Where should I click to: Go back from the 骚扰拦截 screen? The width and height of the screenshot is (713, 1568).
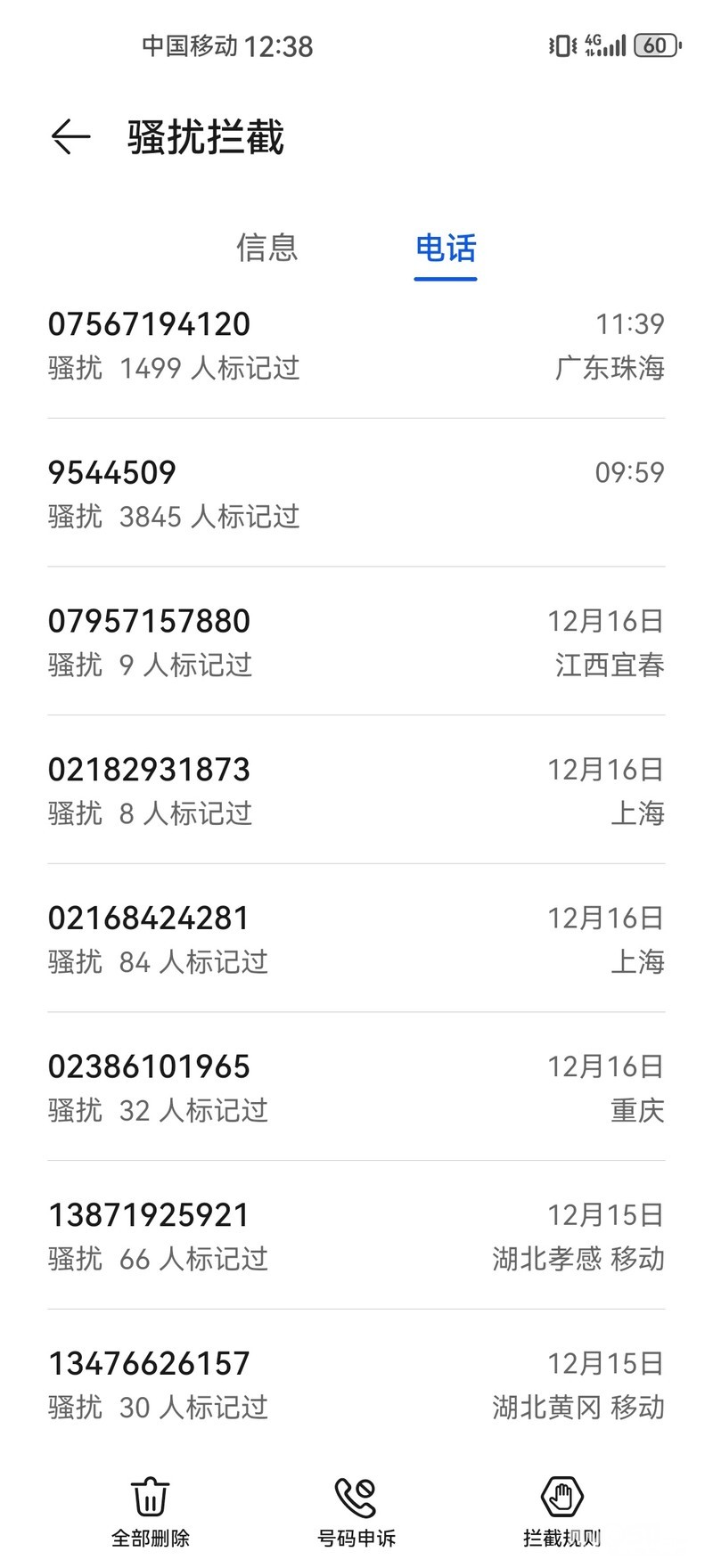click(x=70, y=137)
